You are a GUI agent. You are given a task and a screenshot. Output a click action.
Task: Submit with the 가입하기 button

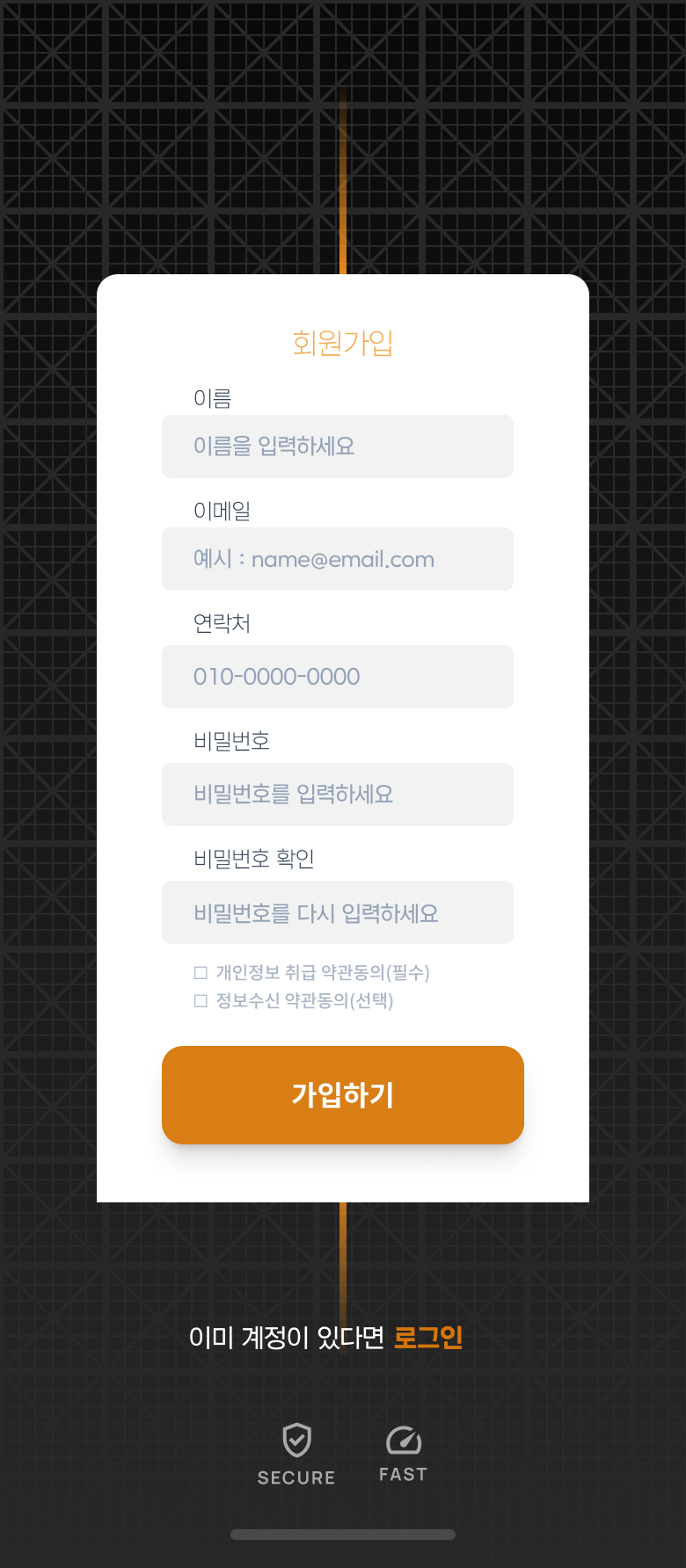point(343,1095)
